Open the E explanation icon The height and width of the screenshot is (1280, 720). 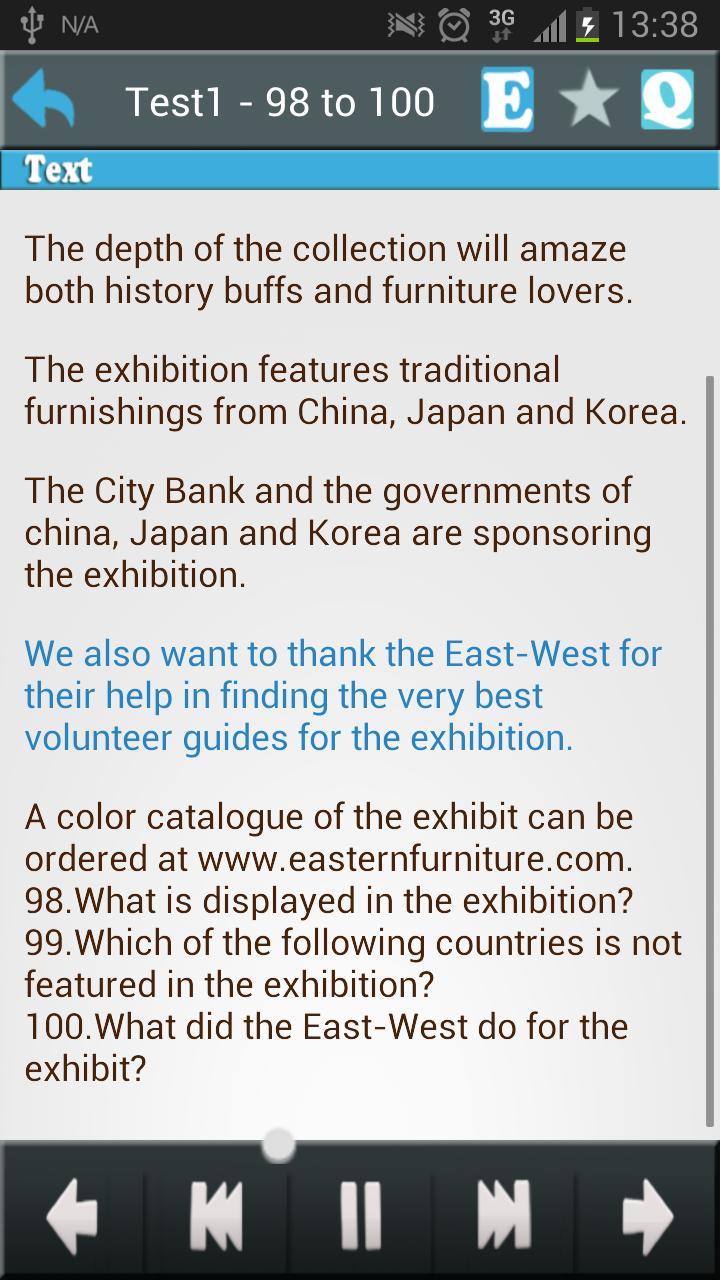click(x=507, y=100)
